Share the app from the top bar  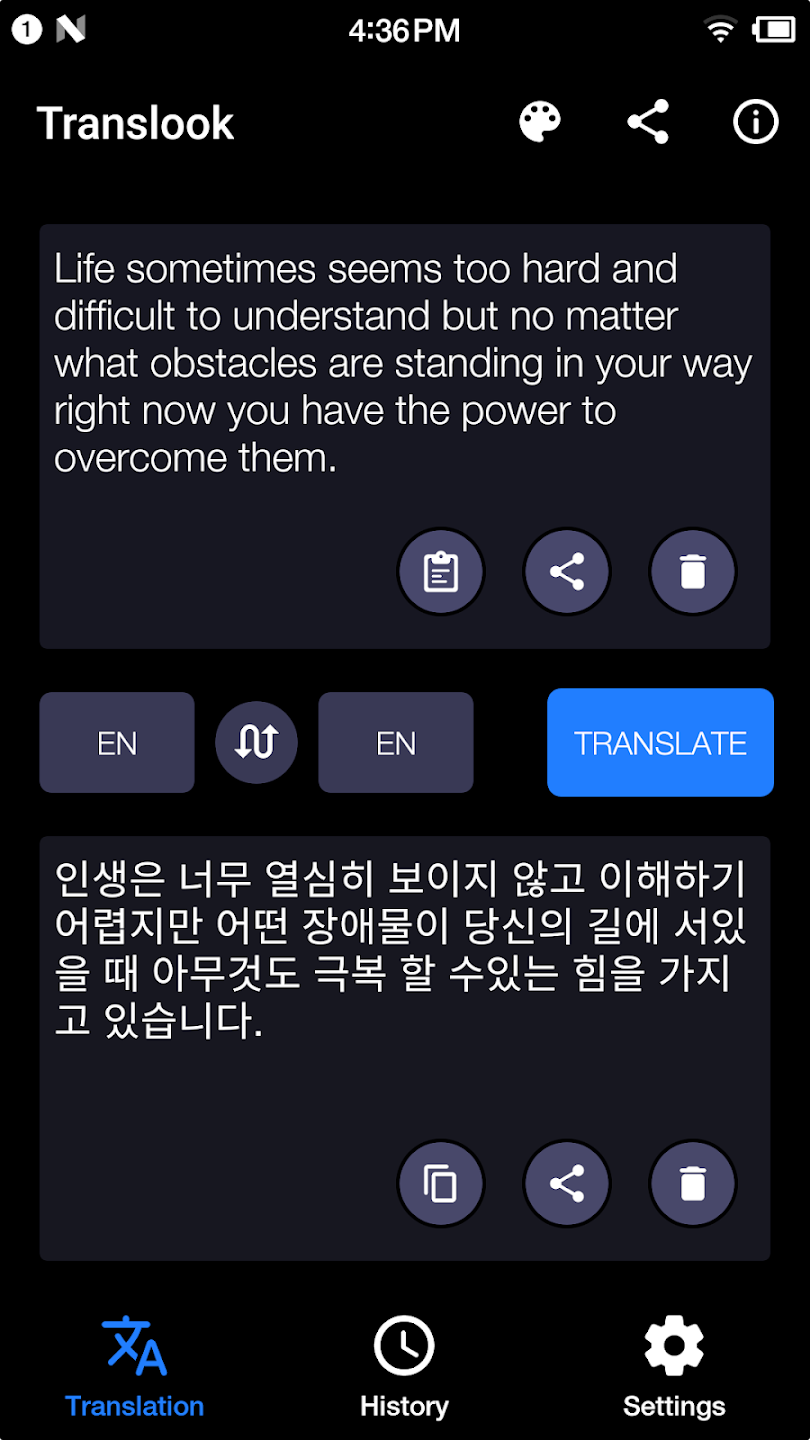point(648,123)
